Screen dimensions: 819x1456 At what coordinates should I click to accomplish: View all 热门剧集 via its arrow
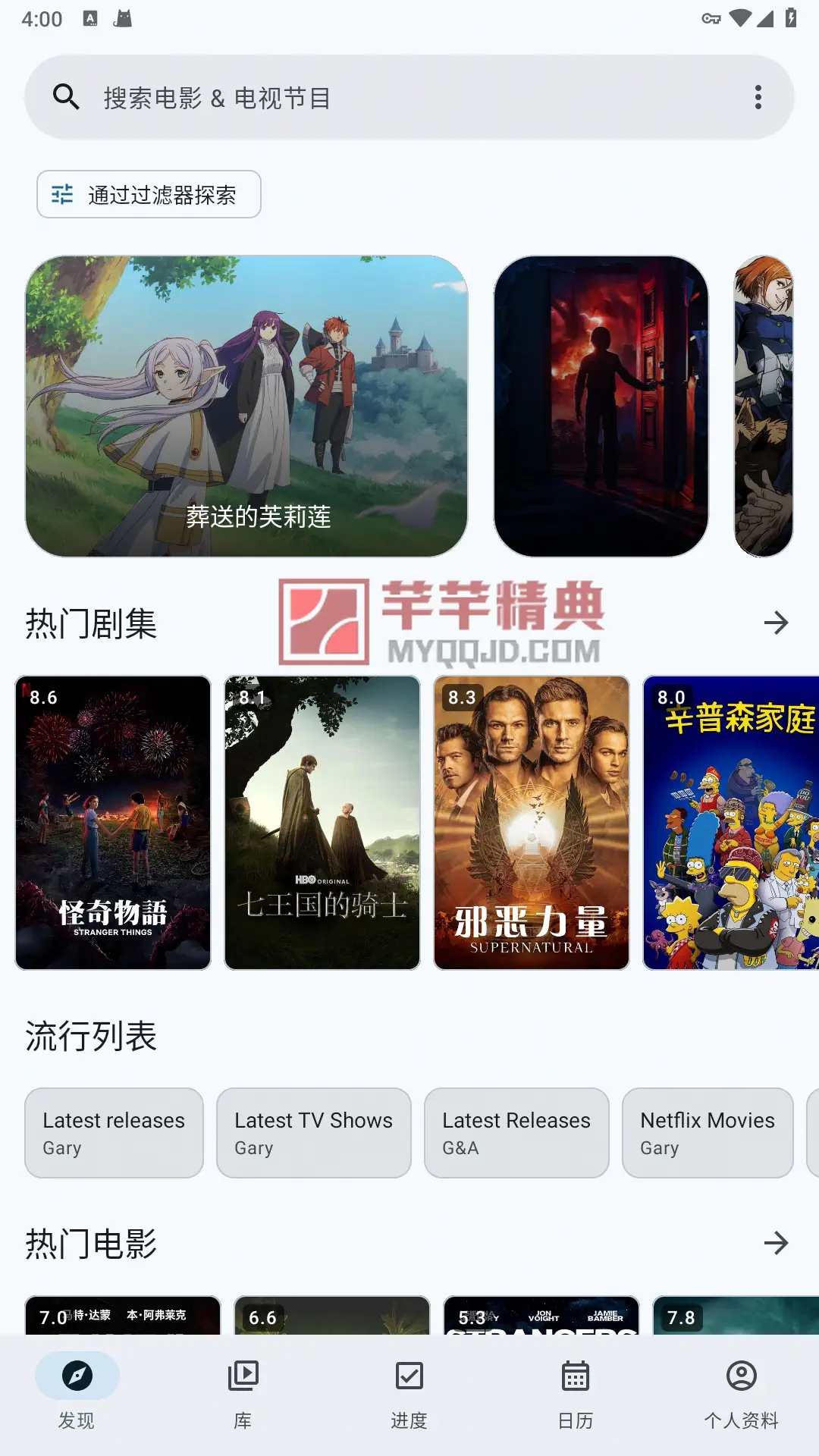pyautogui.click(x=776, y=623)
